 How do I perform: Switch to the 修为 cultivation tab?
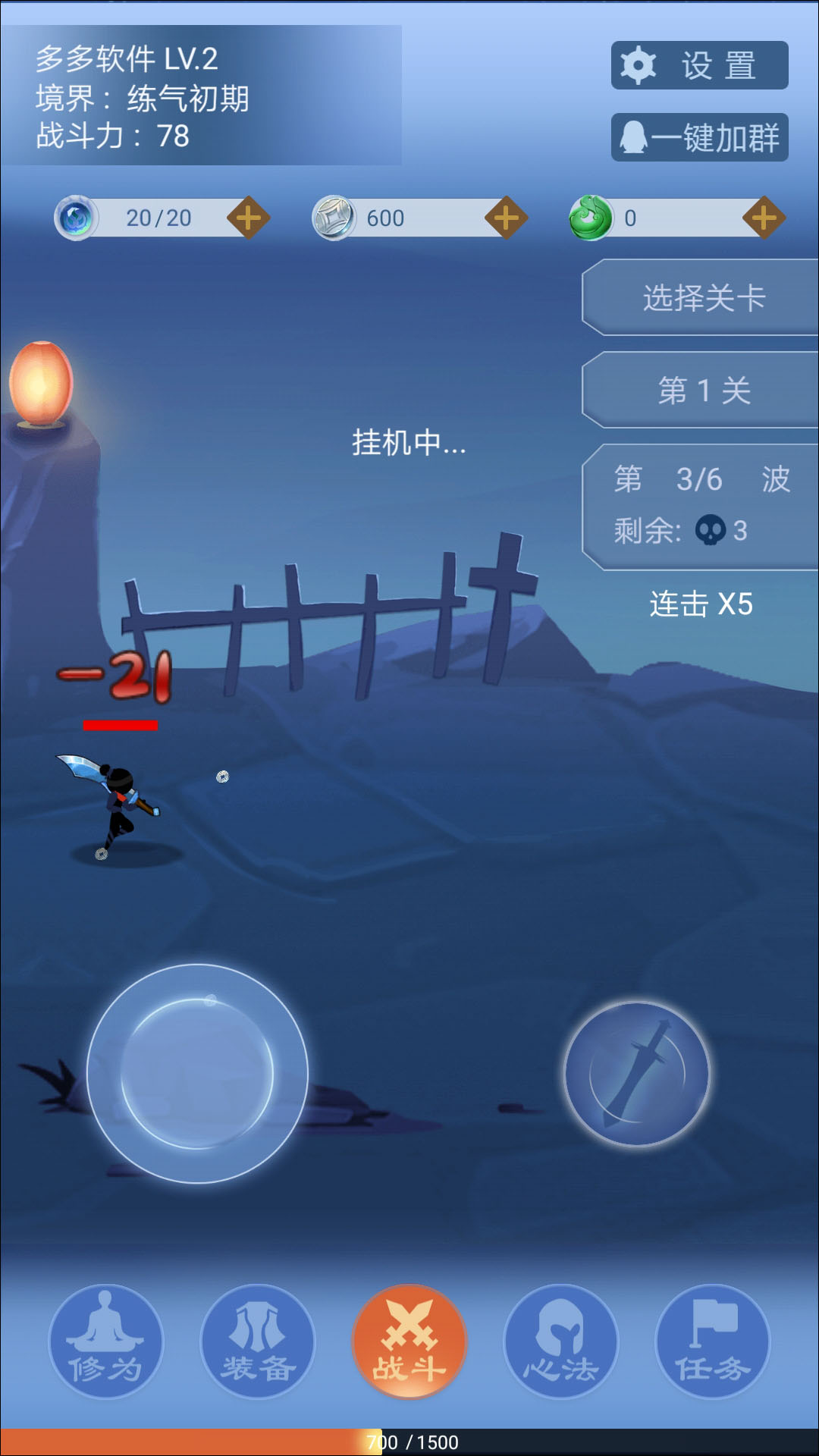(106, 1341)
